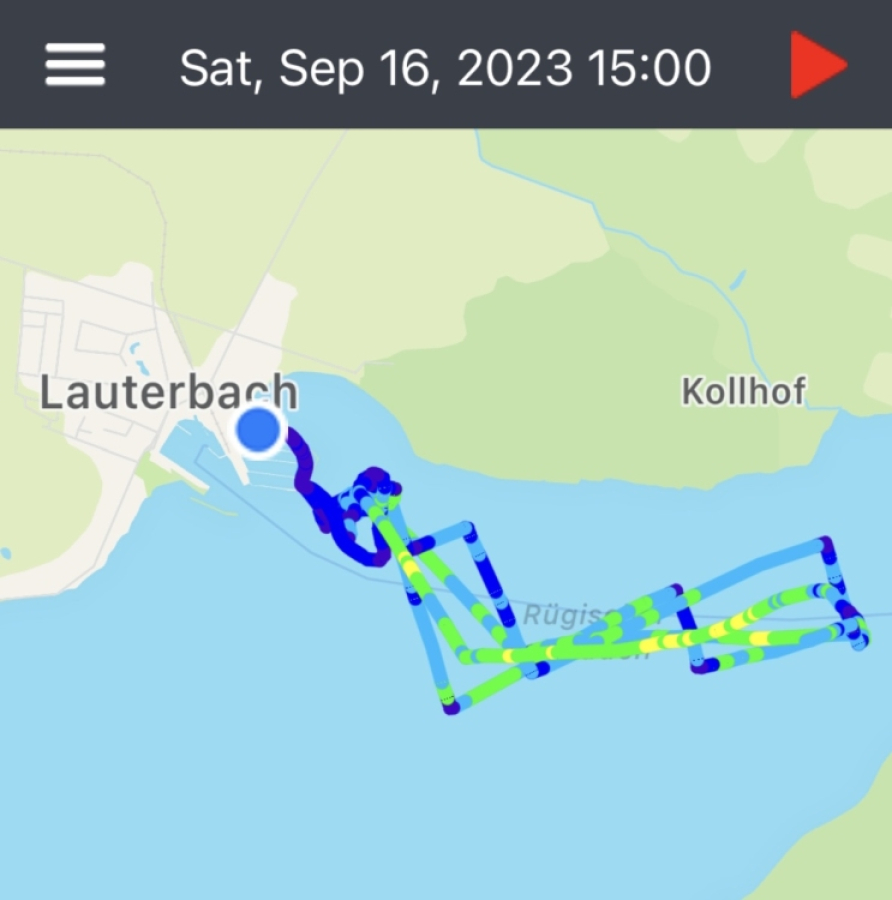
Task: Open the hamburger menu
Action: click(x=75, y=65)
